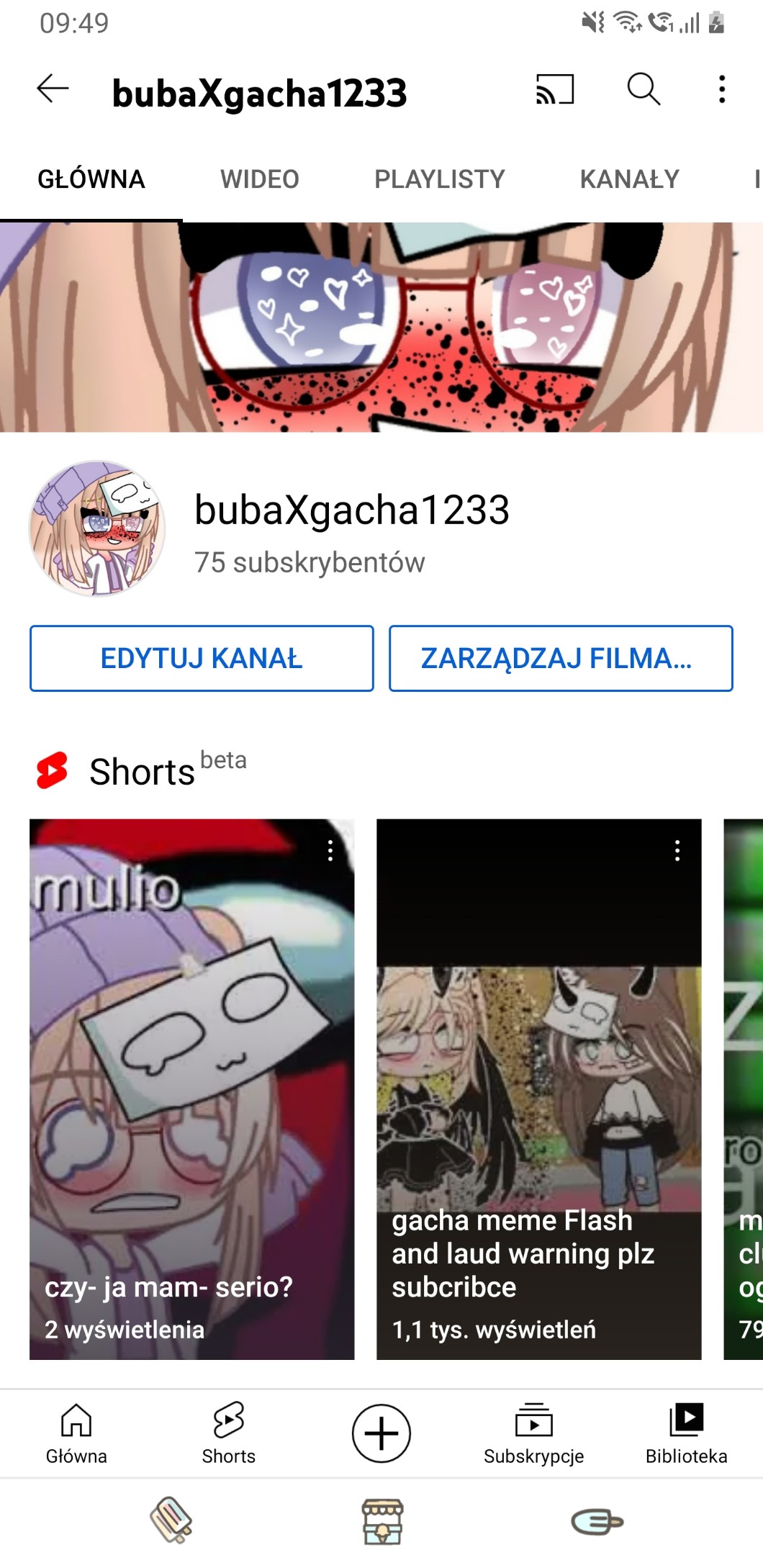
Task: Tap the plus create button
Action: click(381, 1433)
